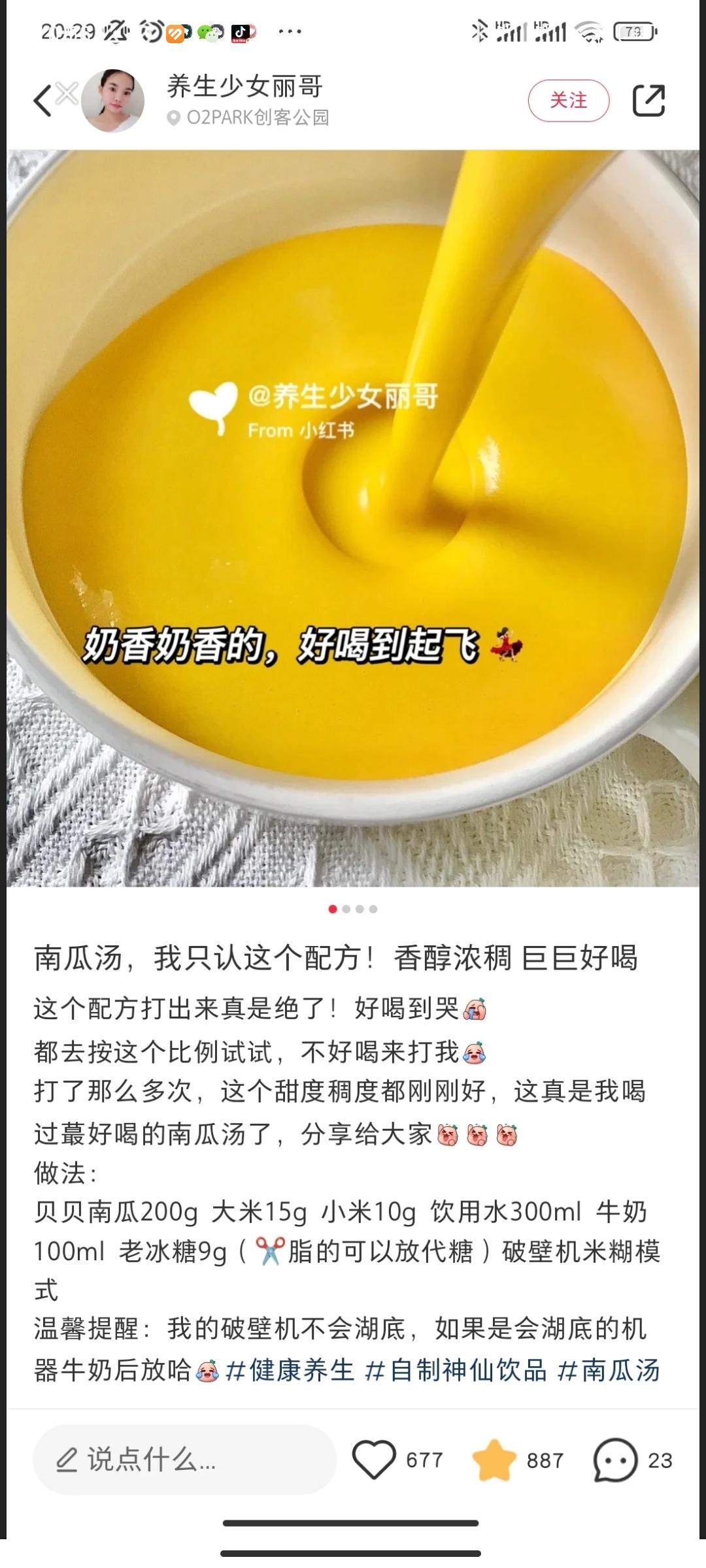706x1568 pixels.
Task: Open WeChat from its status bar notification icon
Action: click(206, 34)
